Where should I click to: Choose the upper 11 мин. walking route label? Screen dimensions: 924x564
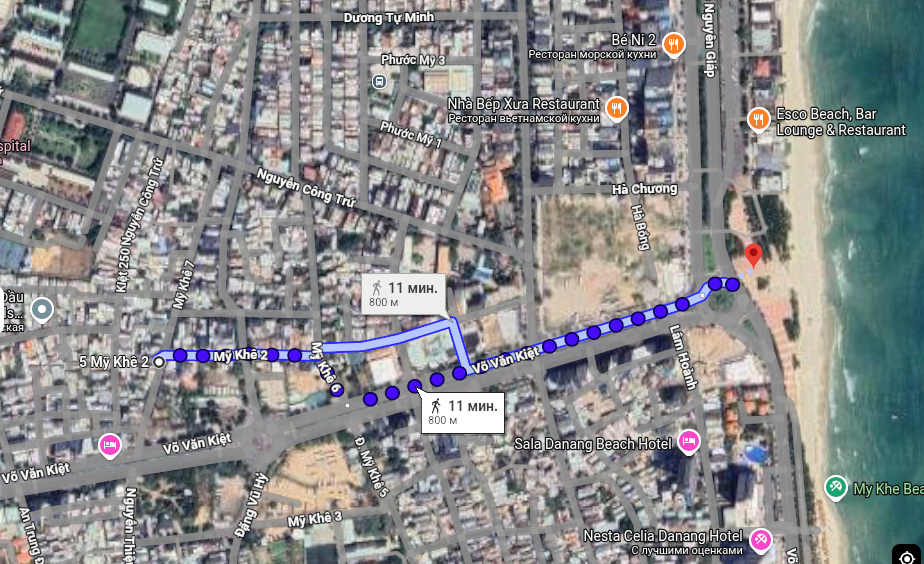coord(405,294)
